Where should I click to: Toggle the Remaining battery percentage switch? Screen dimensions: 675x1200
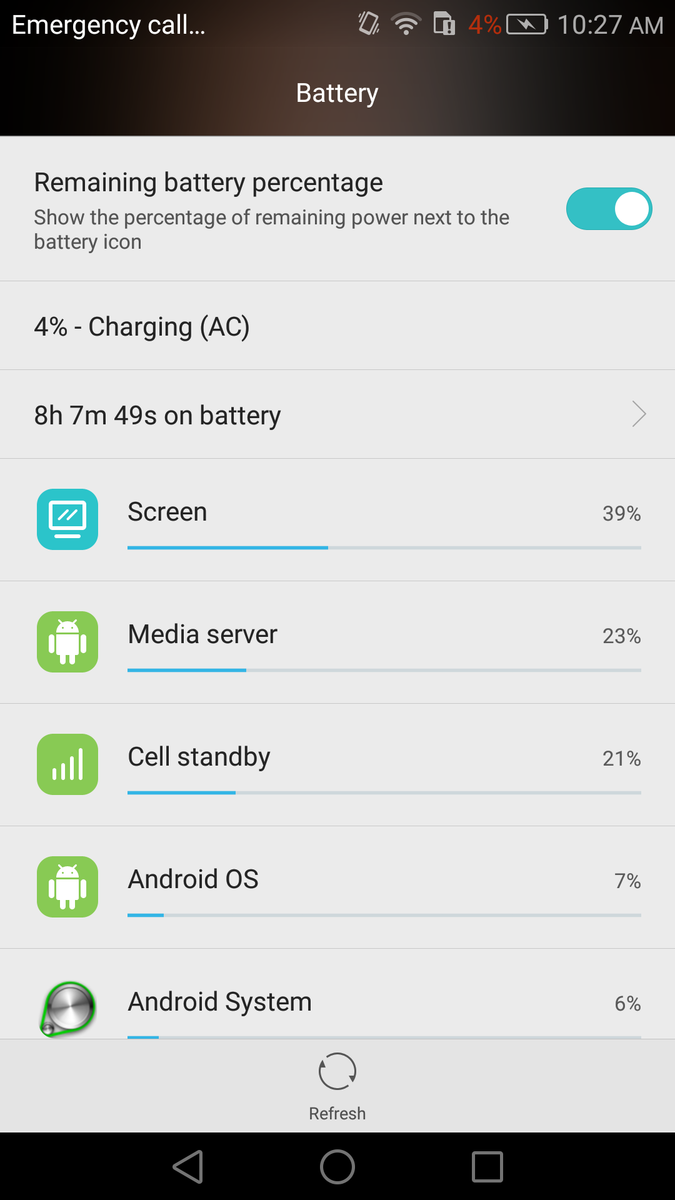609,209
